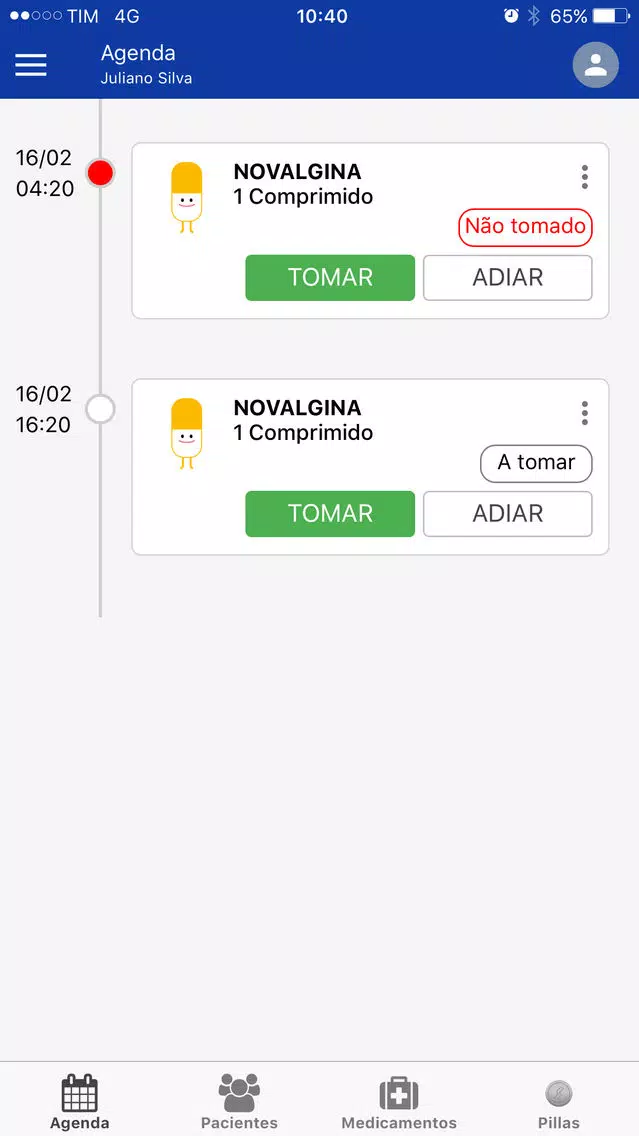The image size is (639, 1136).
Task: Tap ADIAR on the 04:20 Novalgina dose
Action: pyautogui.click(x=508, y=277)
